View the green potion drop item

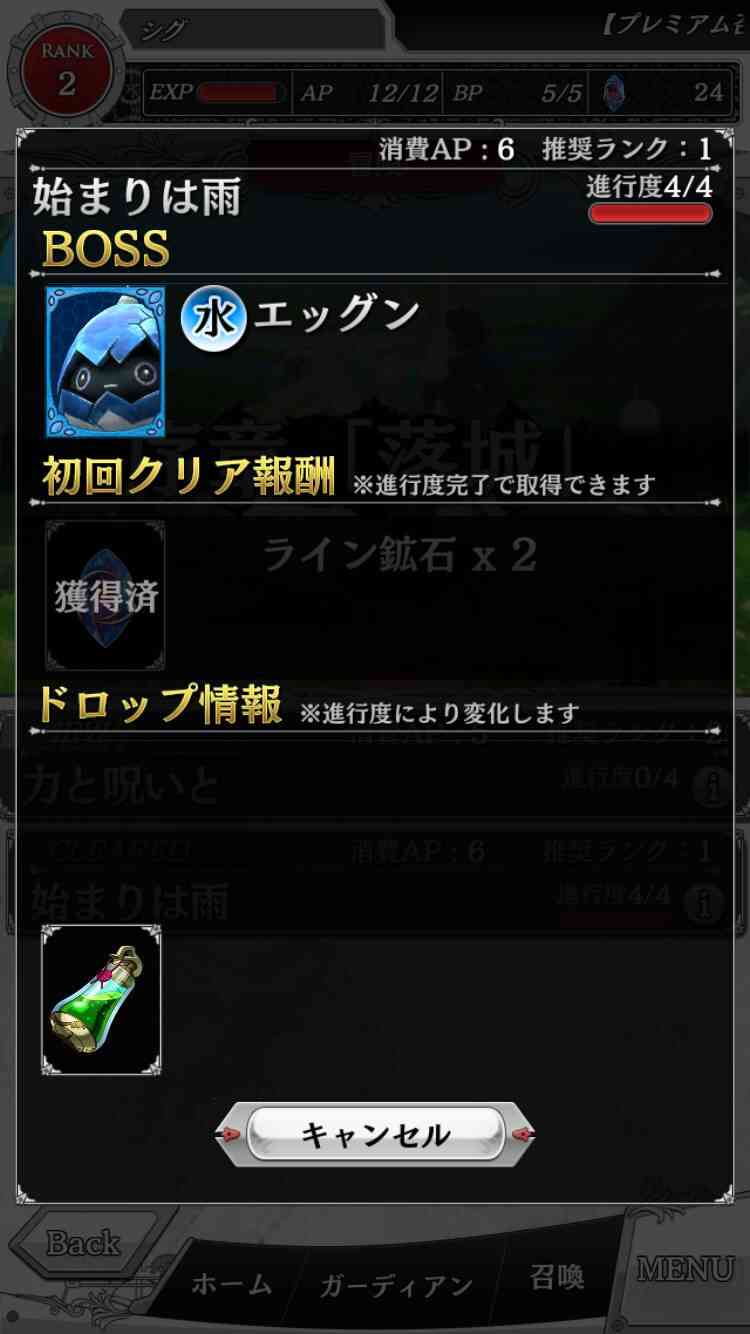[x=101, y=1000]
